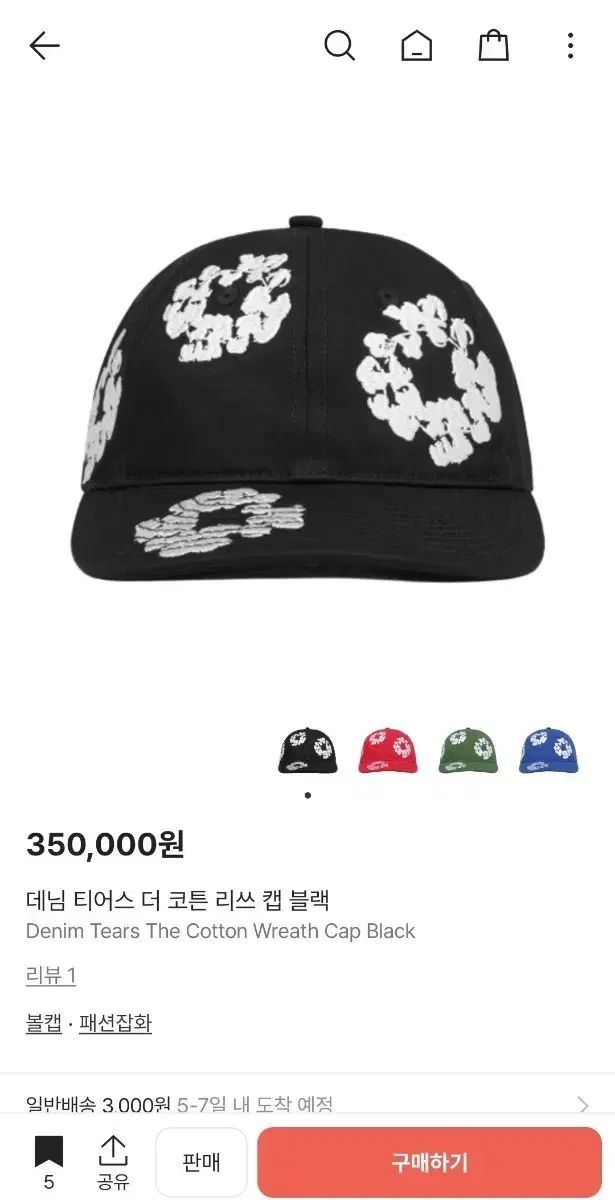Tap the 구매하기 buy button
The width and height of the screenshot is (615, 1200).
tap(429, 1162)
